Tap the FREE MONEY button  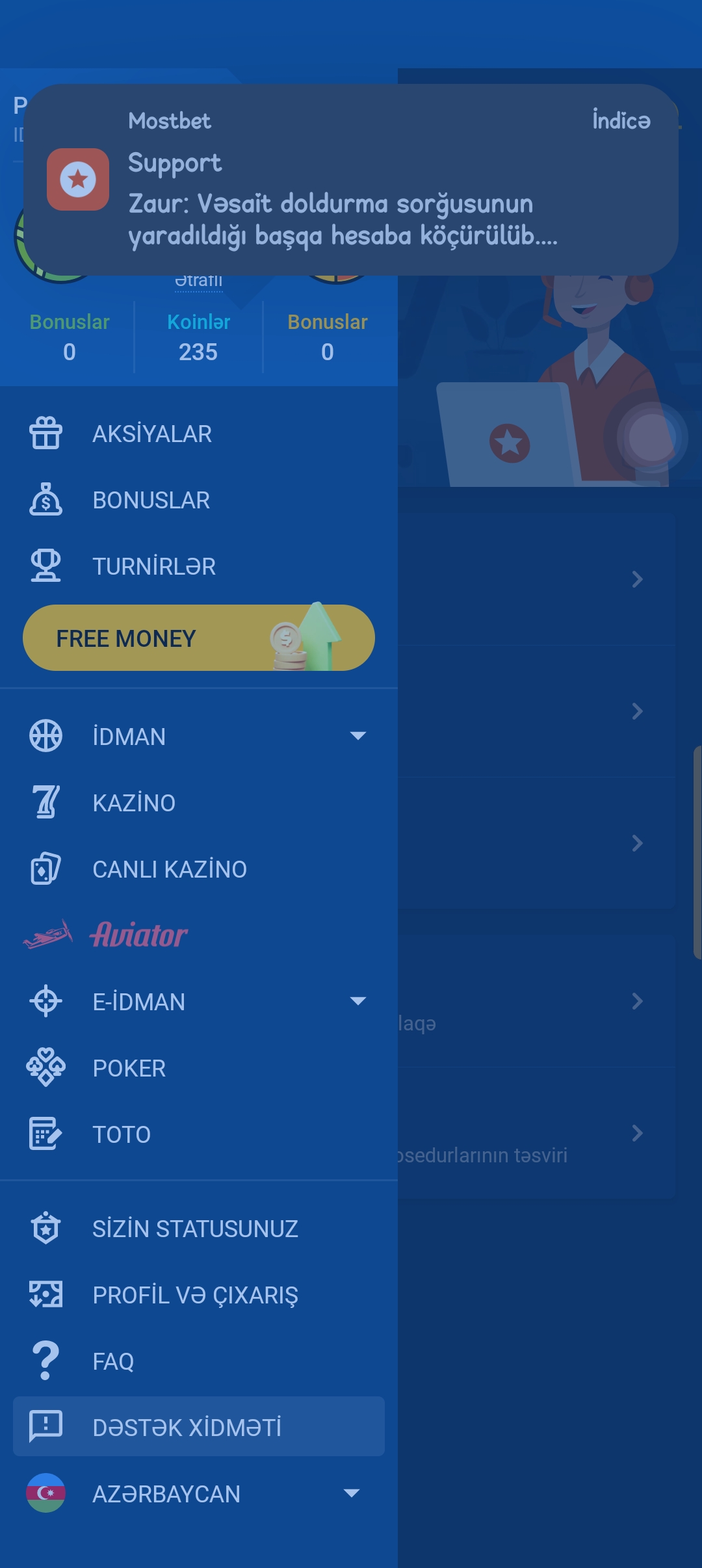(x=199, y=638)
